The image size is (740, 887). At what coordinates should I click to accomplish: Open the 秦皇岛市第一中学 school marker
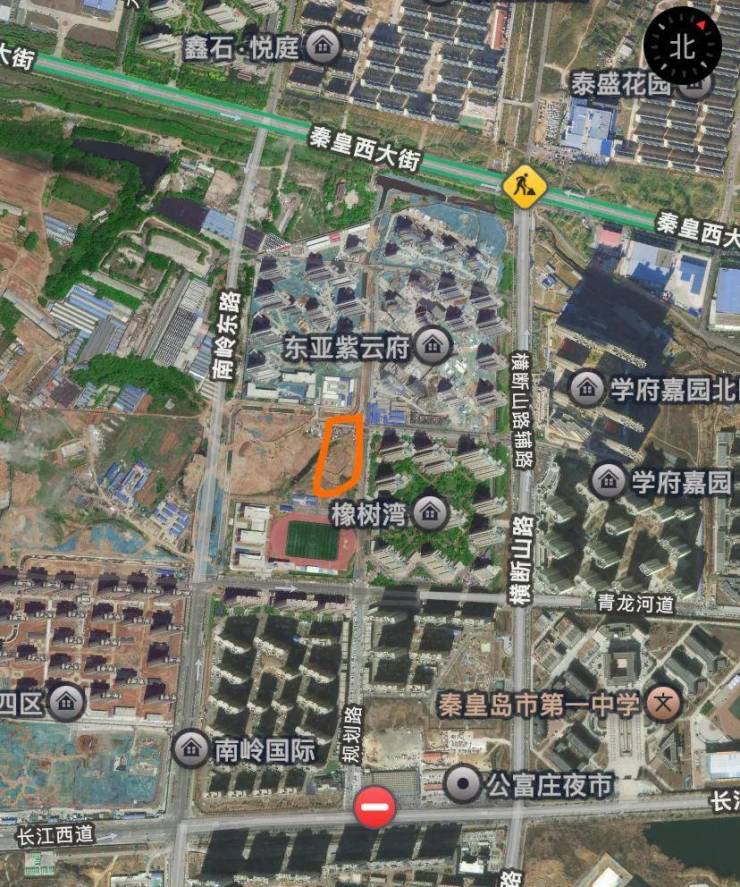[663, 704]
